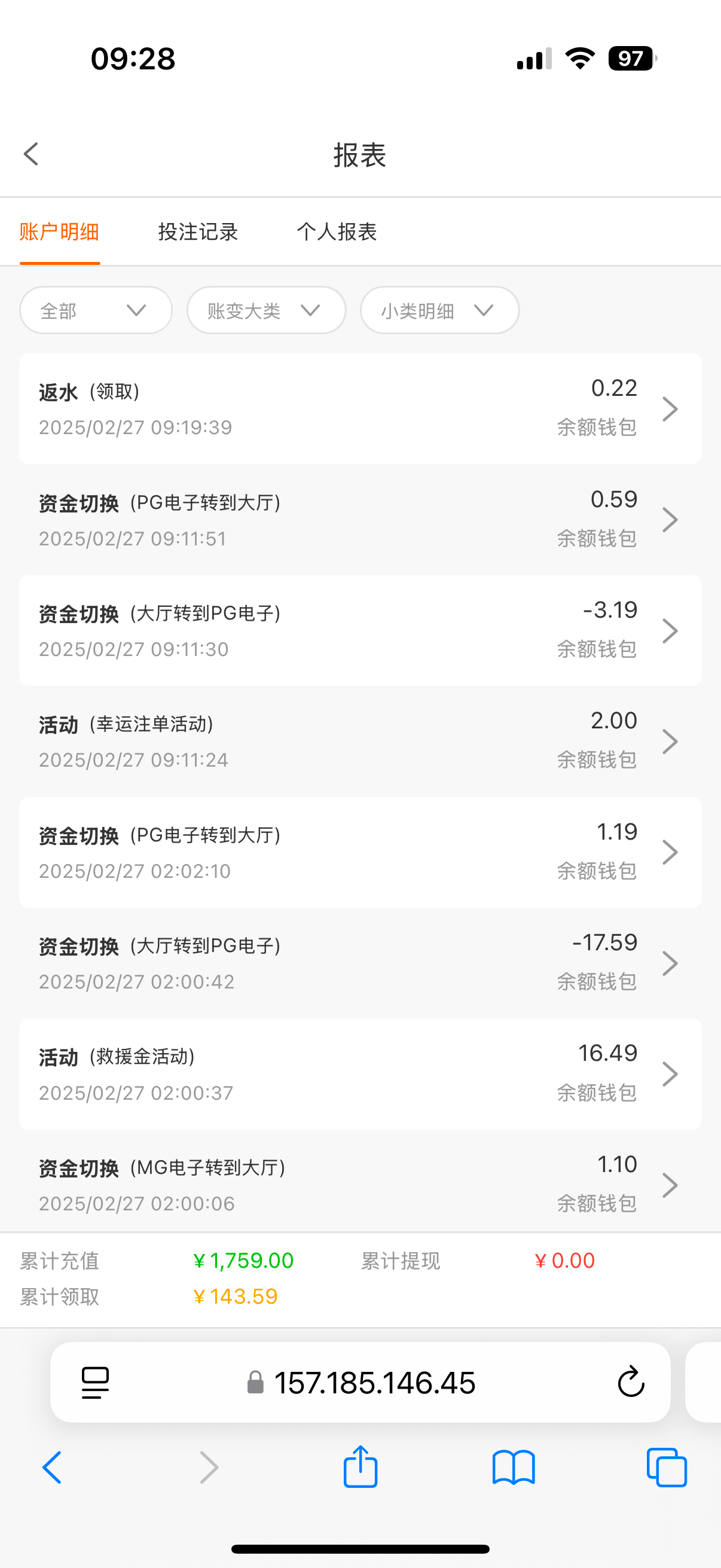Switch to the 投注记录 tab
The width and height of the screenshot is (721, 1568).
[198, 232]
